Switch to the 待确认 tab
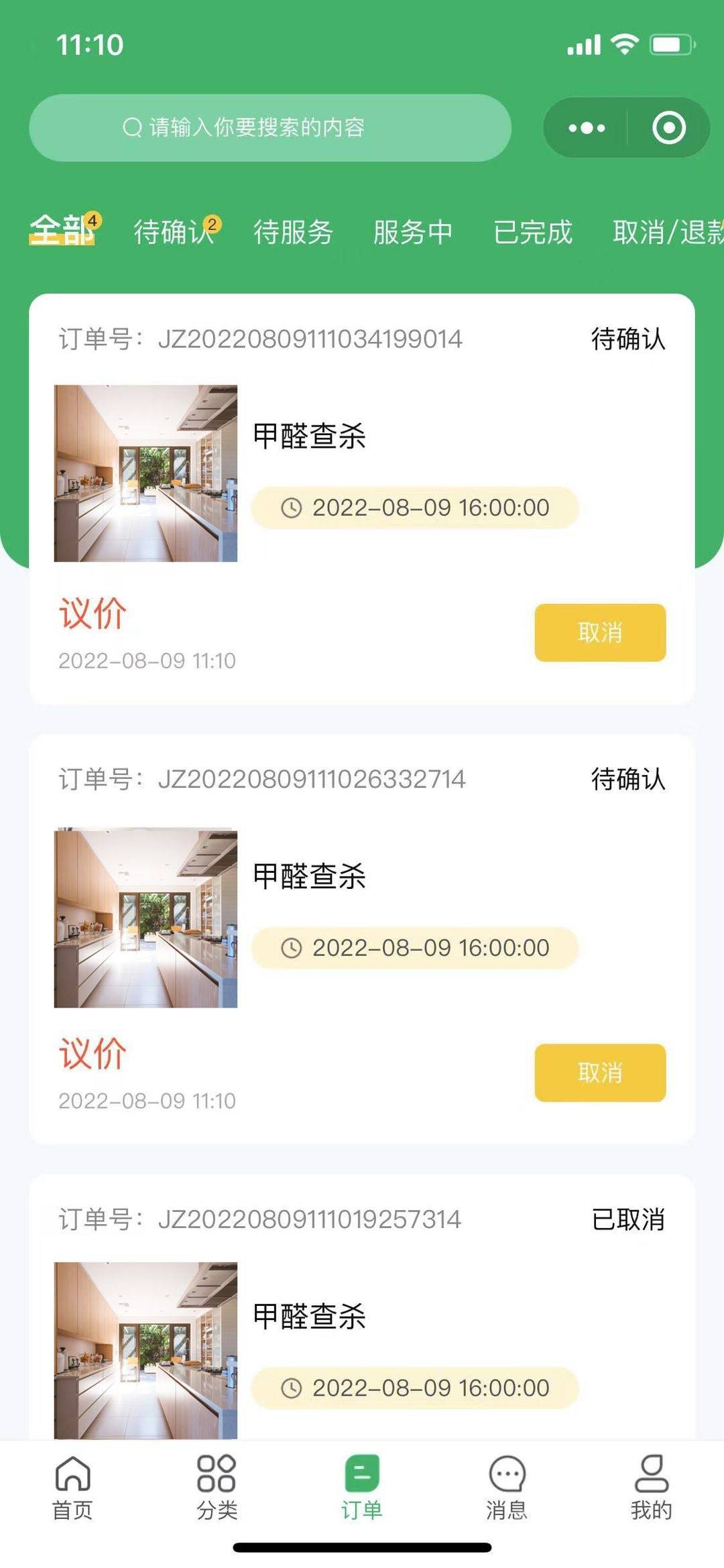 tap(174, 232)
